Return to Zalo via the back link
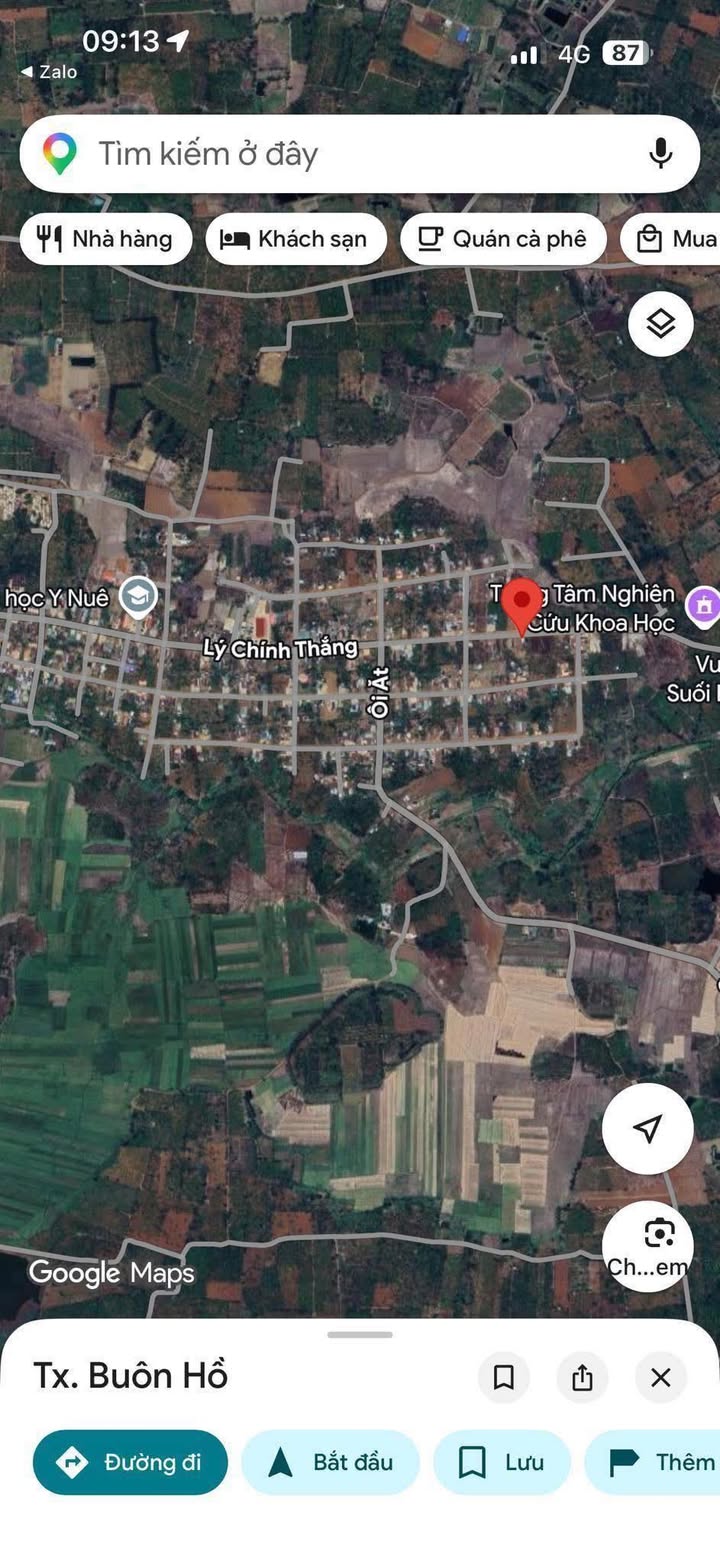This screenshot has height=1564, width=720. tap(50, 72)
